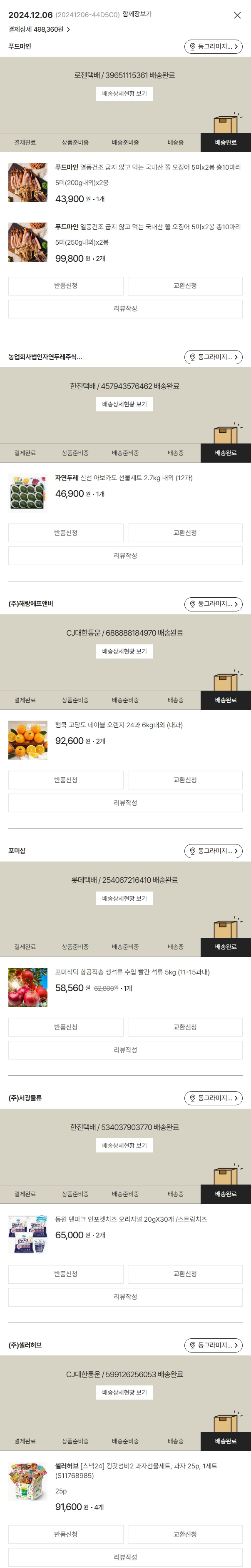
Task: Write a review for the avocado gift set
Action: pyautogui.click(x=125, y=556)
